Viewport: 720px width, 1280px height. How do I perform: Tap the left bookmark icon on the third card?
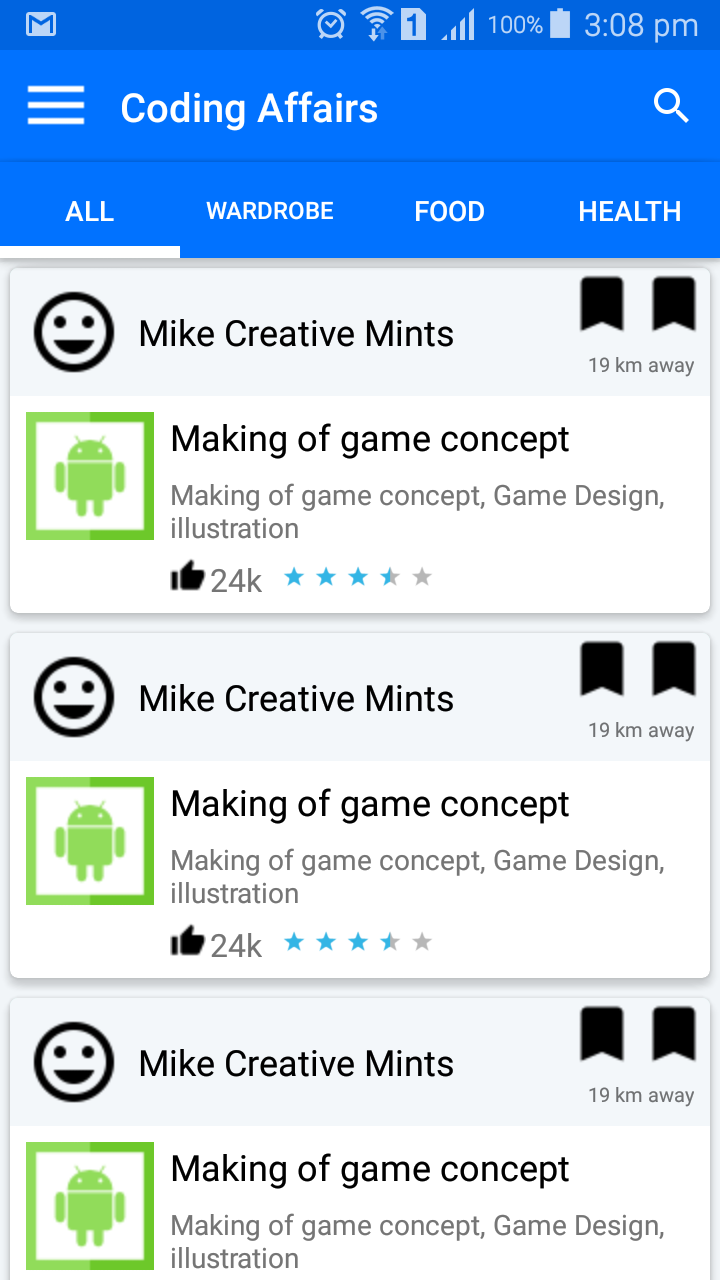tap(602, 1034)
